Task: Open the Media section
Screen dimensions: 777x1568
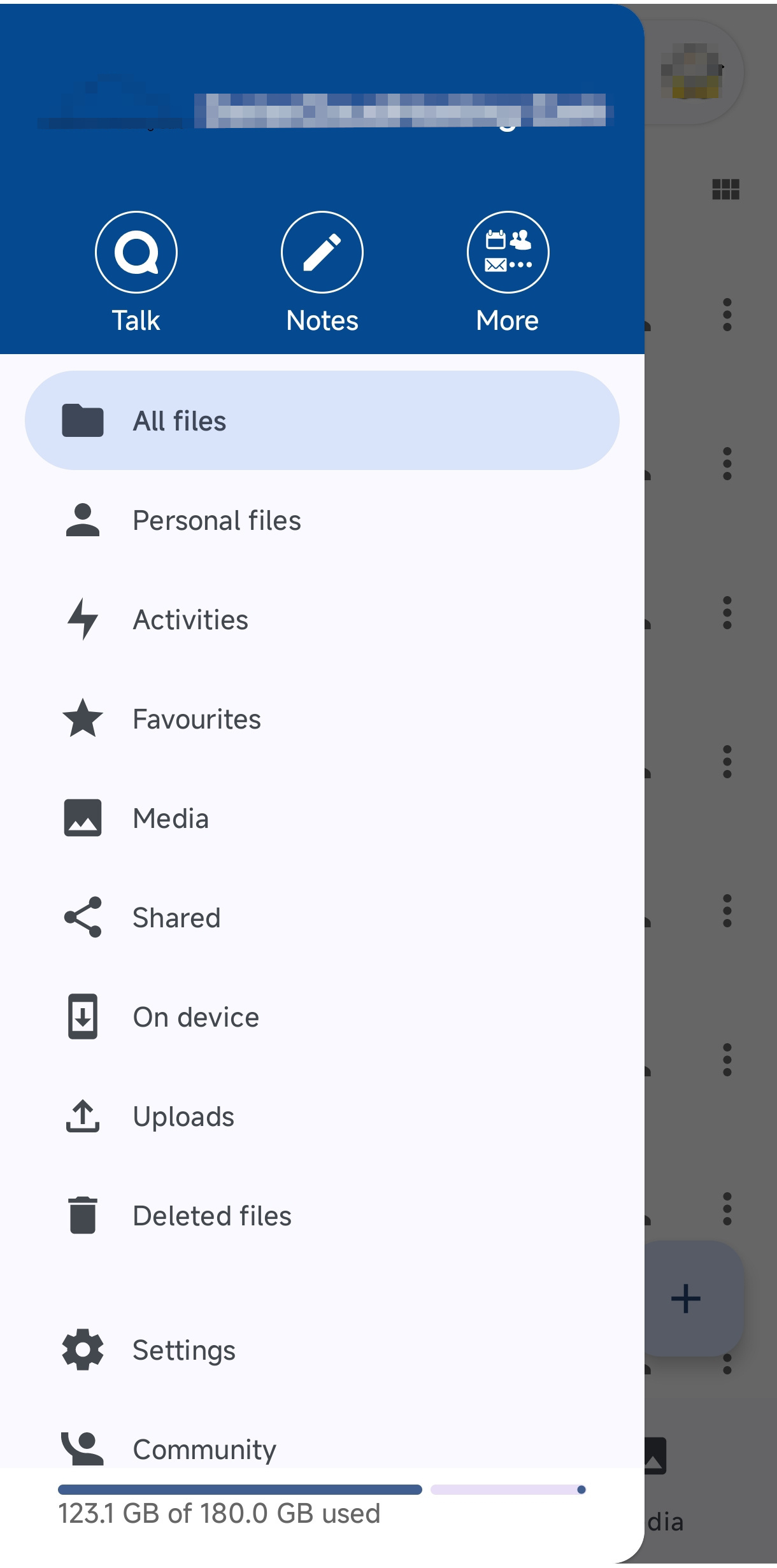Action: tap(171, 818)
